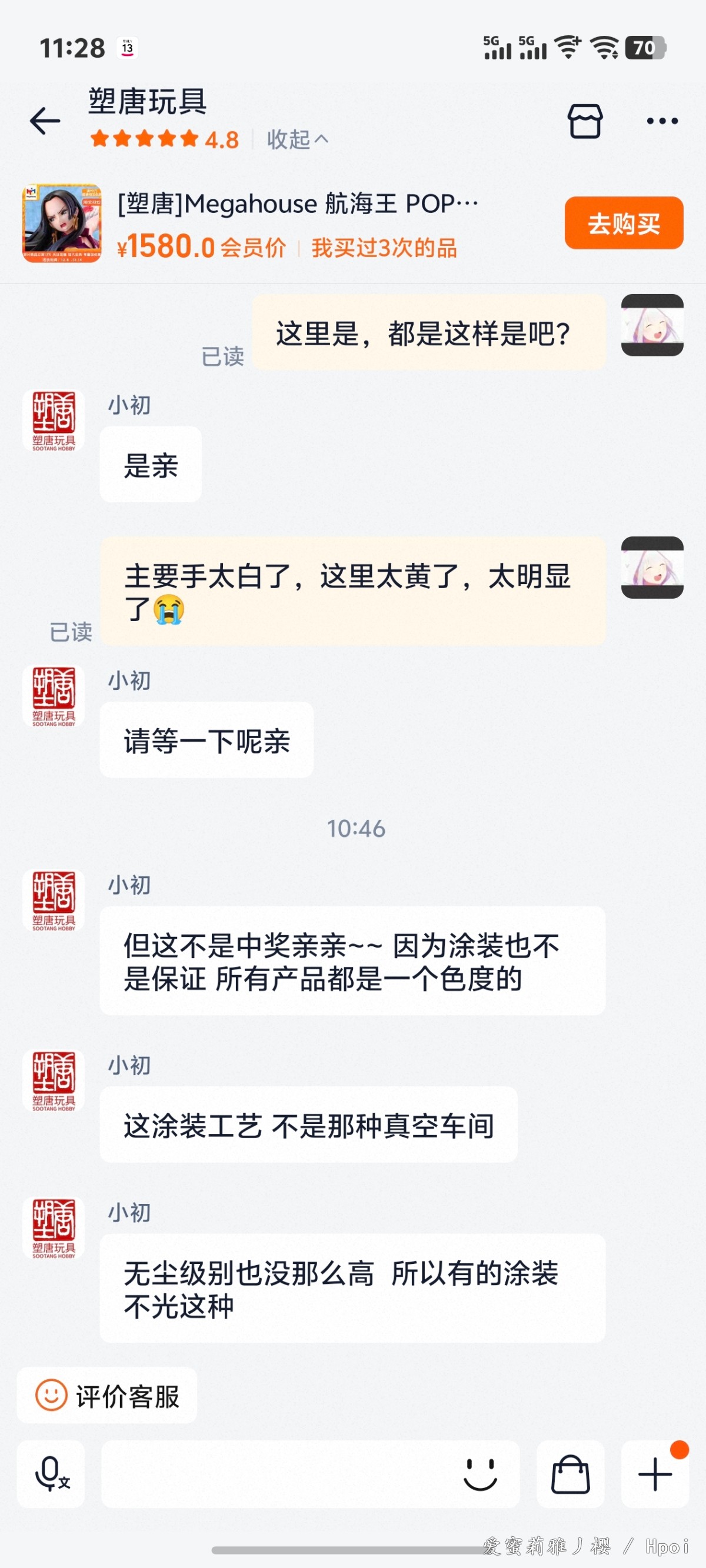
Task: Collapse the product card via 收起
Action: click(297, 139)
